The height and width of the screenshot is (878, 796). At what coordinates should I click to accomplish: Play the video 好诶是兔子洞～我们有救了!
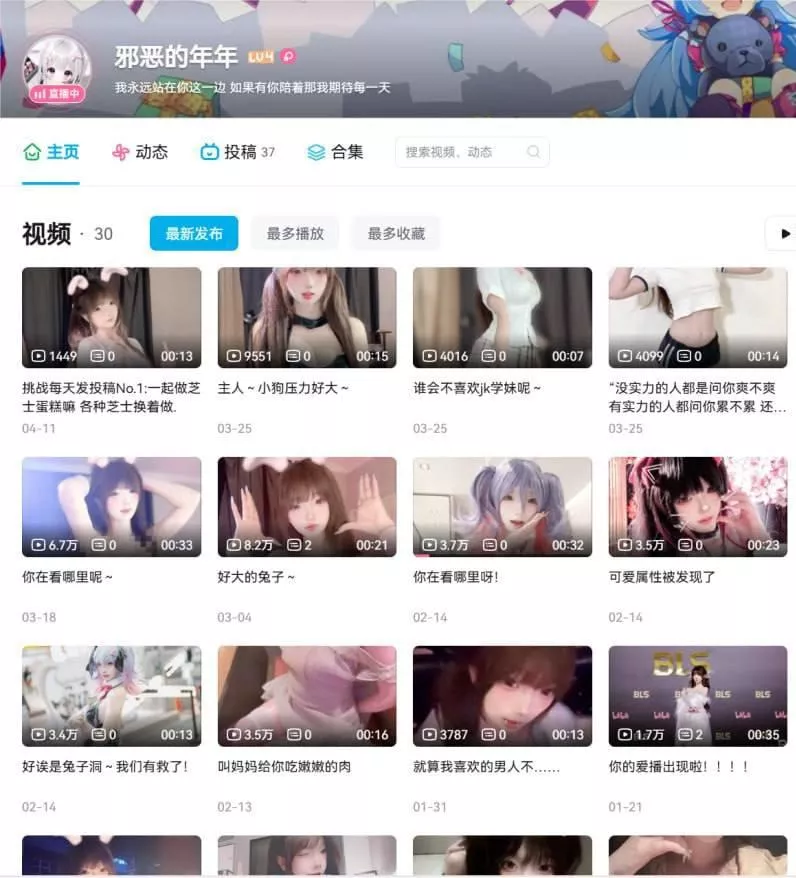[x=112, y=696]
